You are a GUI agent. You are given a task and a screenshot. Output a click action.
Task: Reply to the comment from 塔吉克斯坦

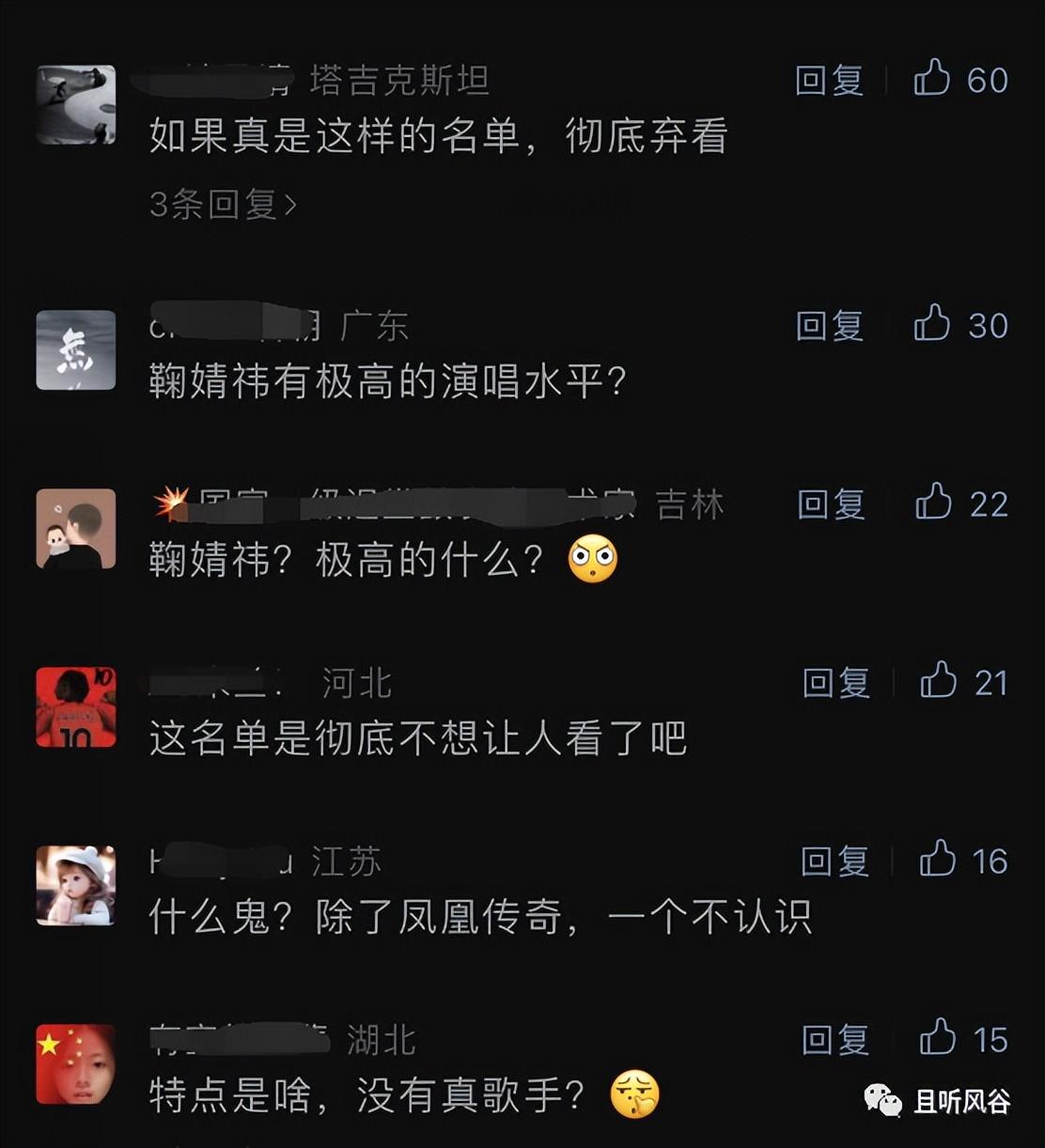829,81
